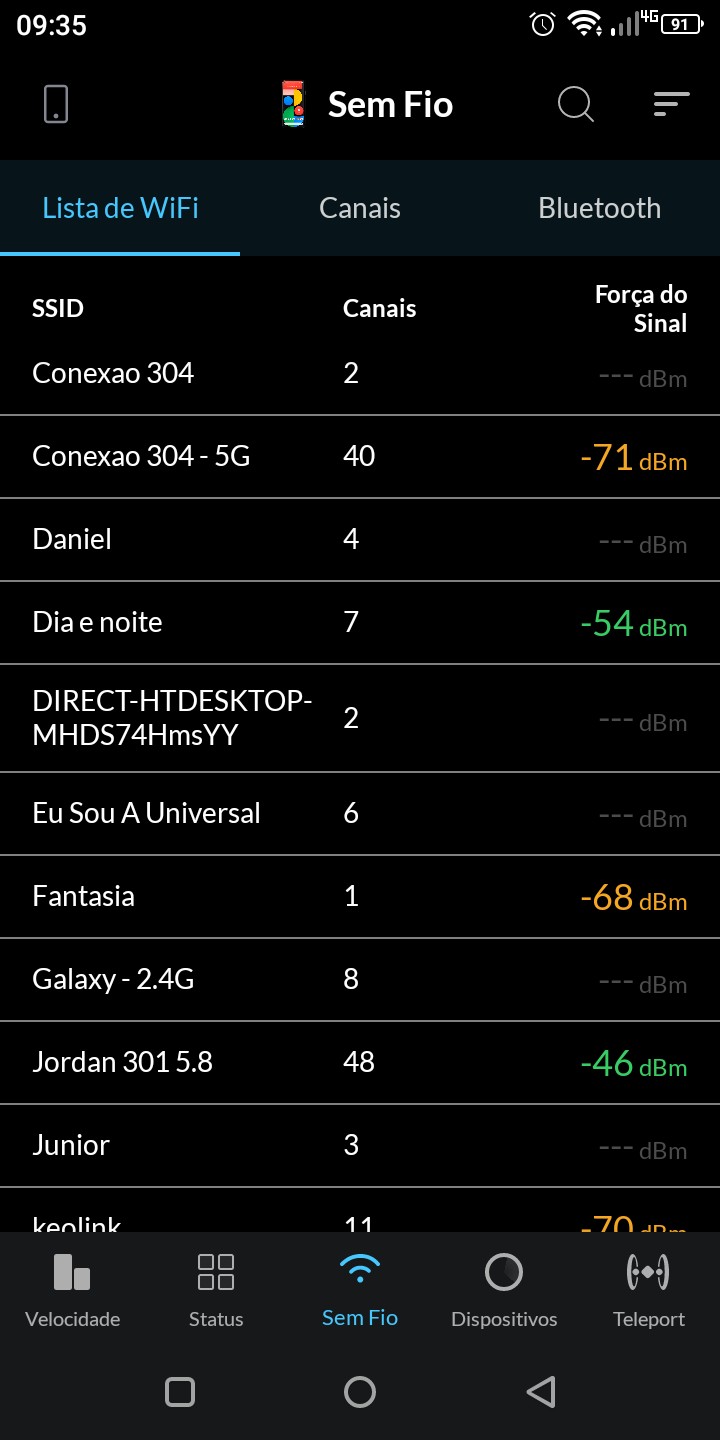Open the Dispositivos tab
The height and width of the screenshot is (1440, 720).
pos(504,1290)
